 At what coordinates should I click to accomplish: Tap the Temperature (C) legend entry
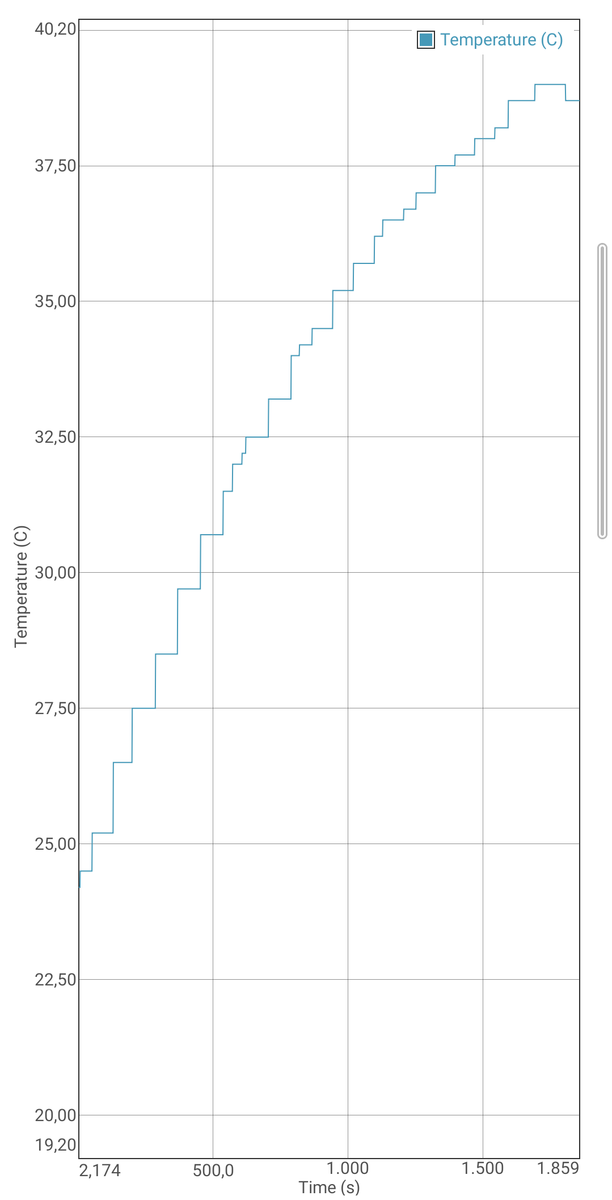coord(490,40)
